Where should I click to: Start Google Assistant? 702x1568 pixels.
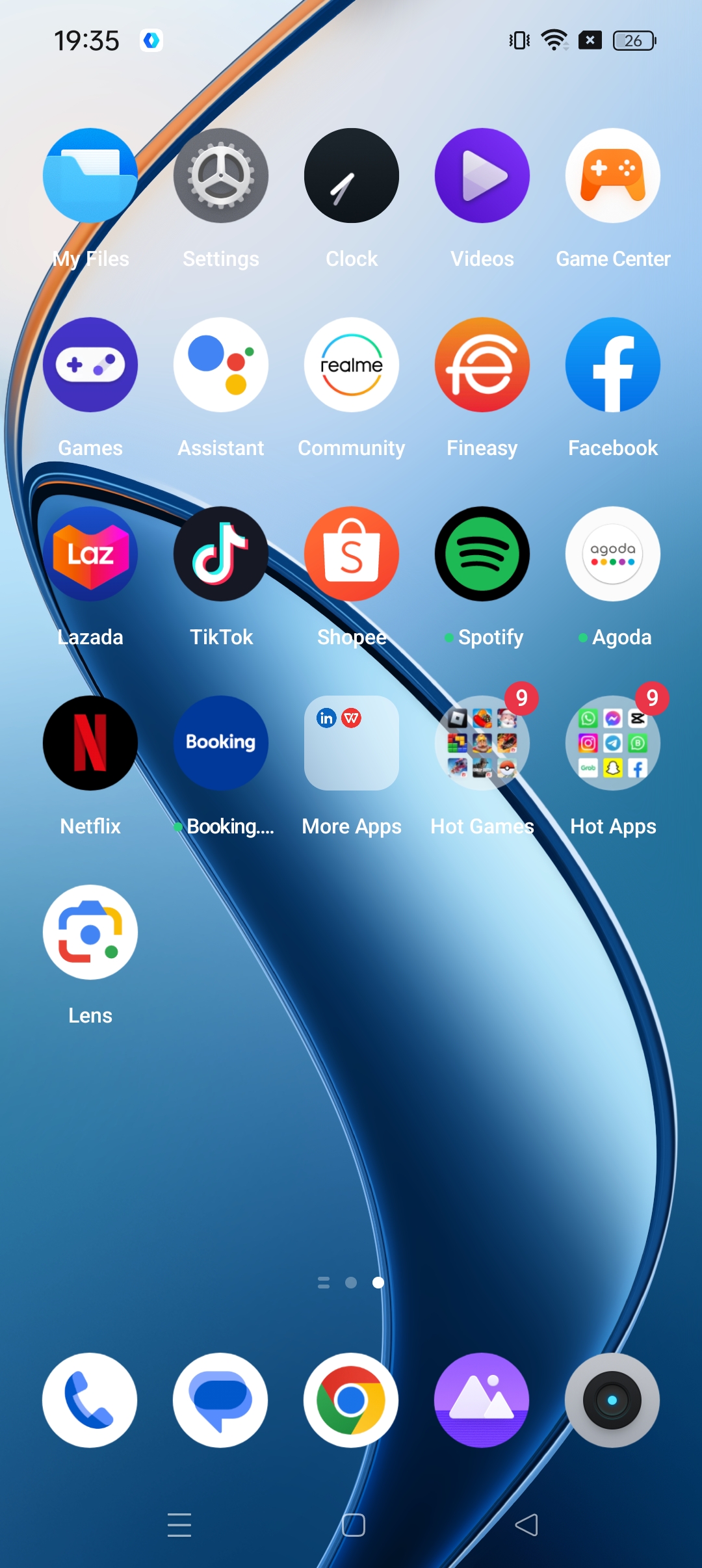coord(221,365)
